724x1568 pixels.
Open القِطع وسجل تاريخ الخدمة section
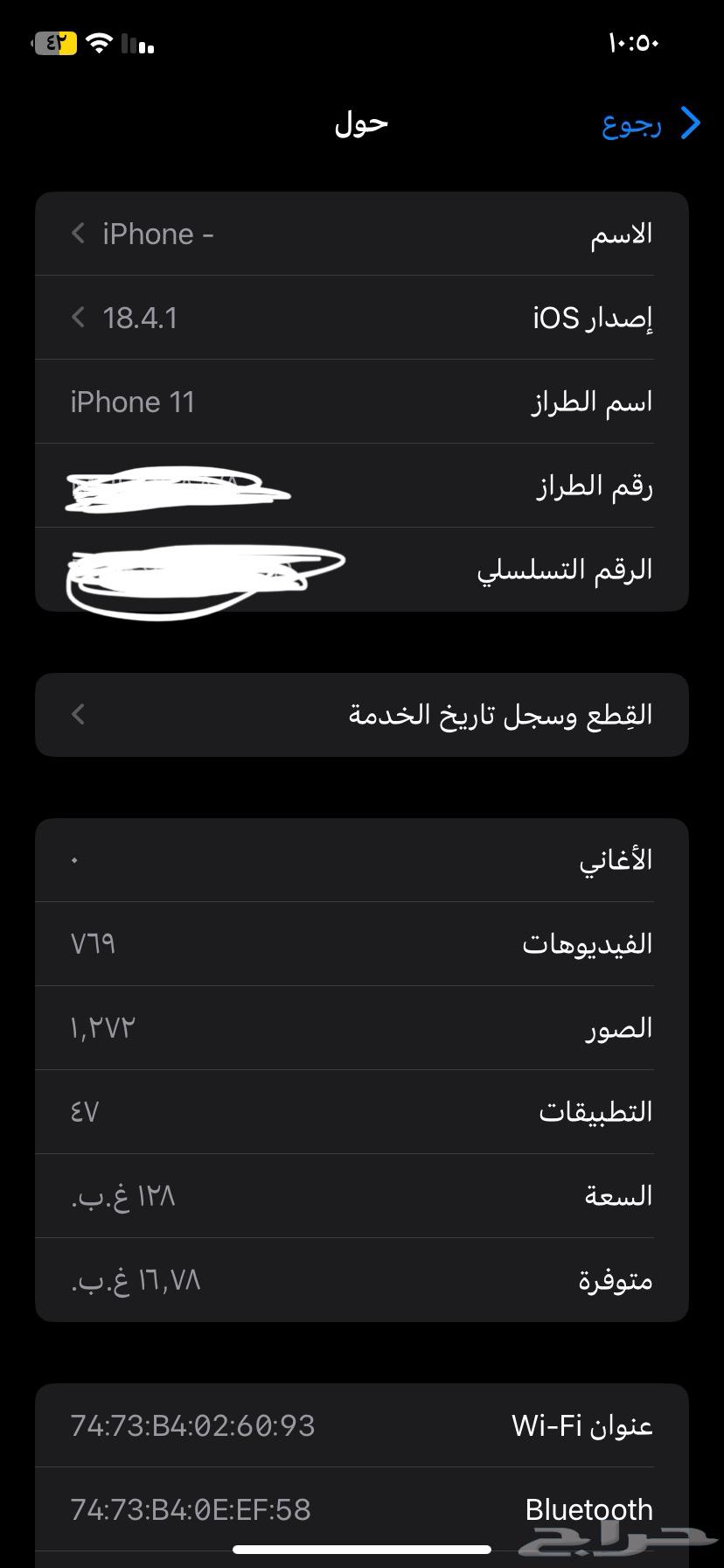pyautogui.click(x=362, y=714)
